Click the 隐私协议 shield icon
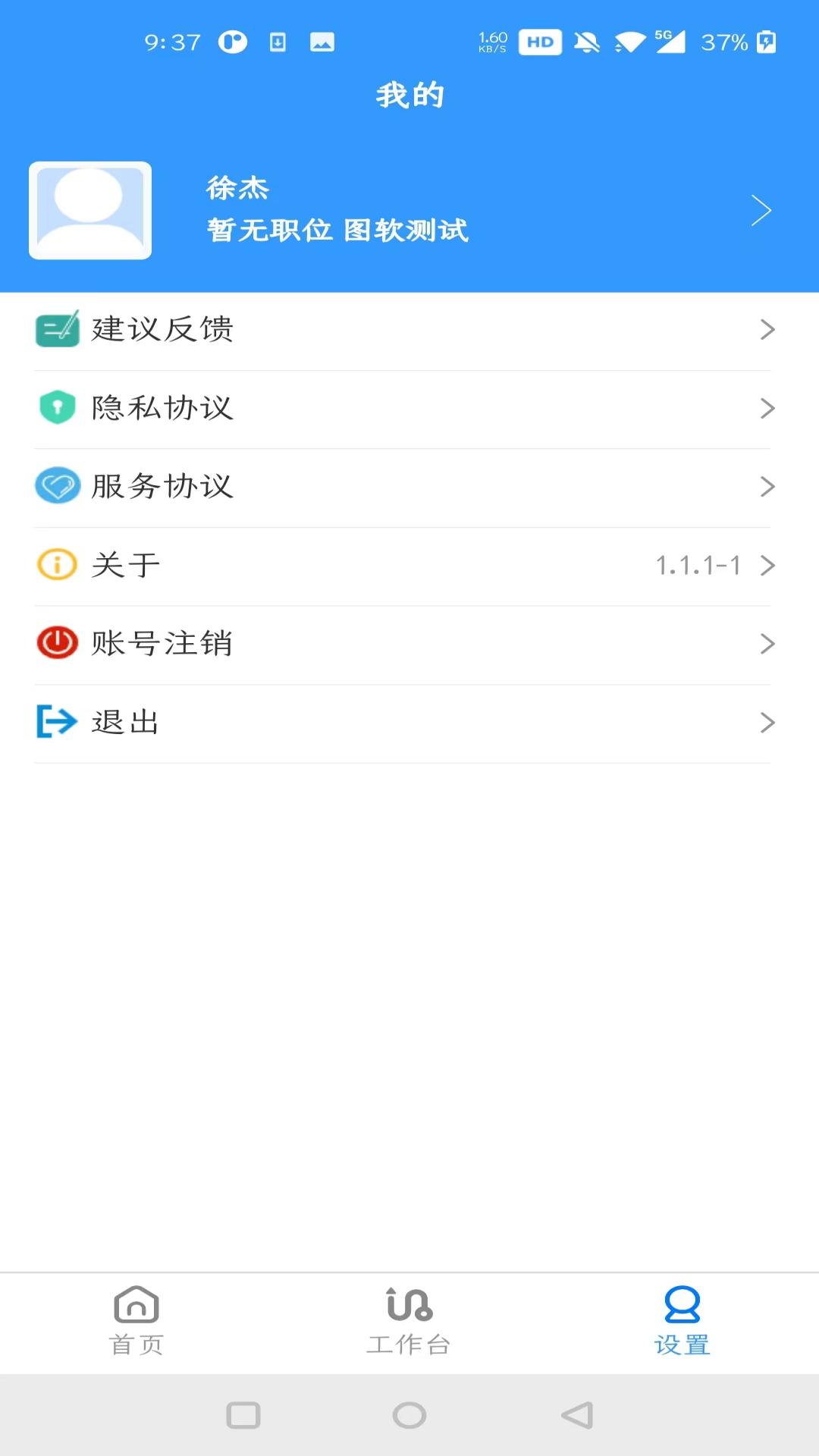The height and width of the screenshot is (1456, 819). point(57,408)
